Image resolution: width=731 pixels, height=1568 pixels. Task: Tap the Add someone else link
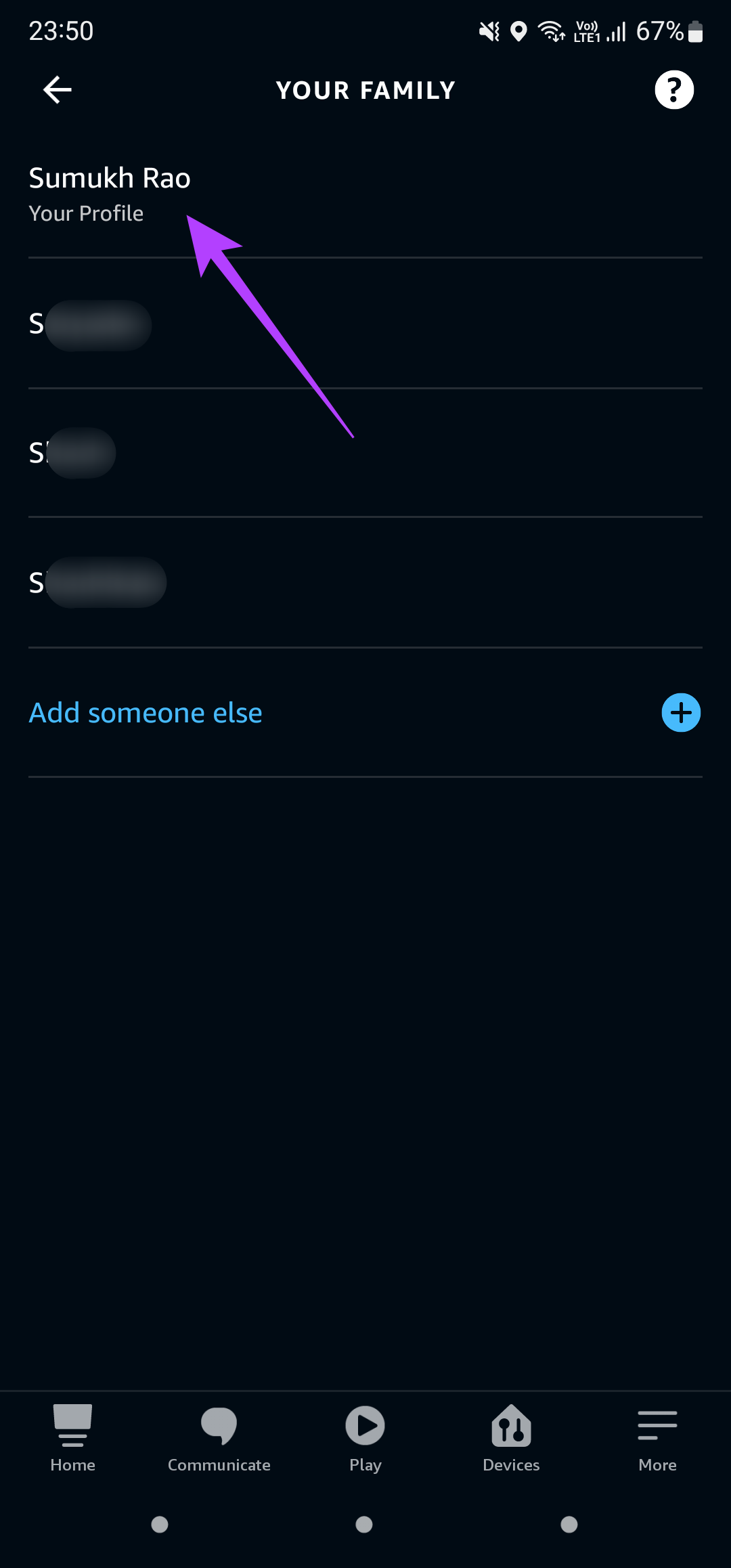[146, 712]
